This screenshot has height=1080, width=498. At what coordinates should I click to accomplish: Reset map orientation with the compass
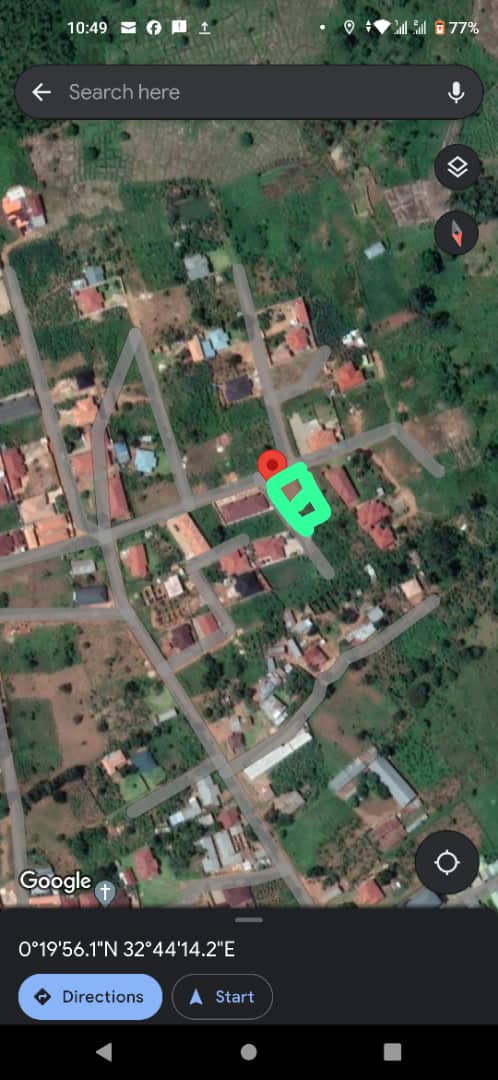(x=457, y=233)
